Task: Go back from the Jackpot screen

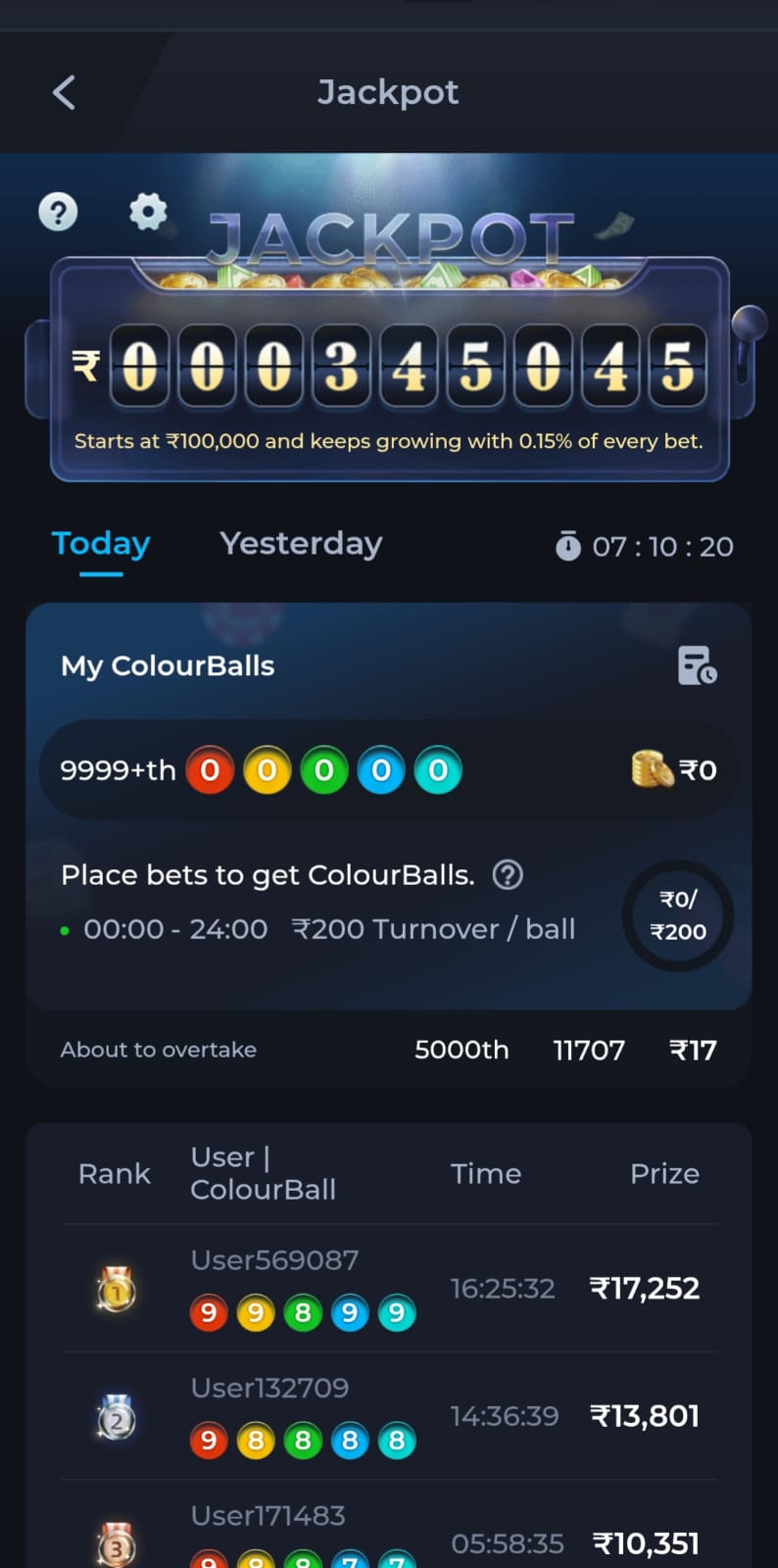Action: coord(64,93)
